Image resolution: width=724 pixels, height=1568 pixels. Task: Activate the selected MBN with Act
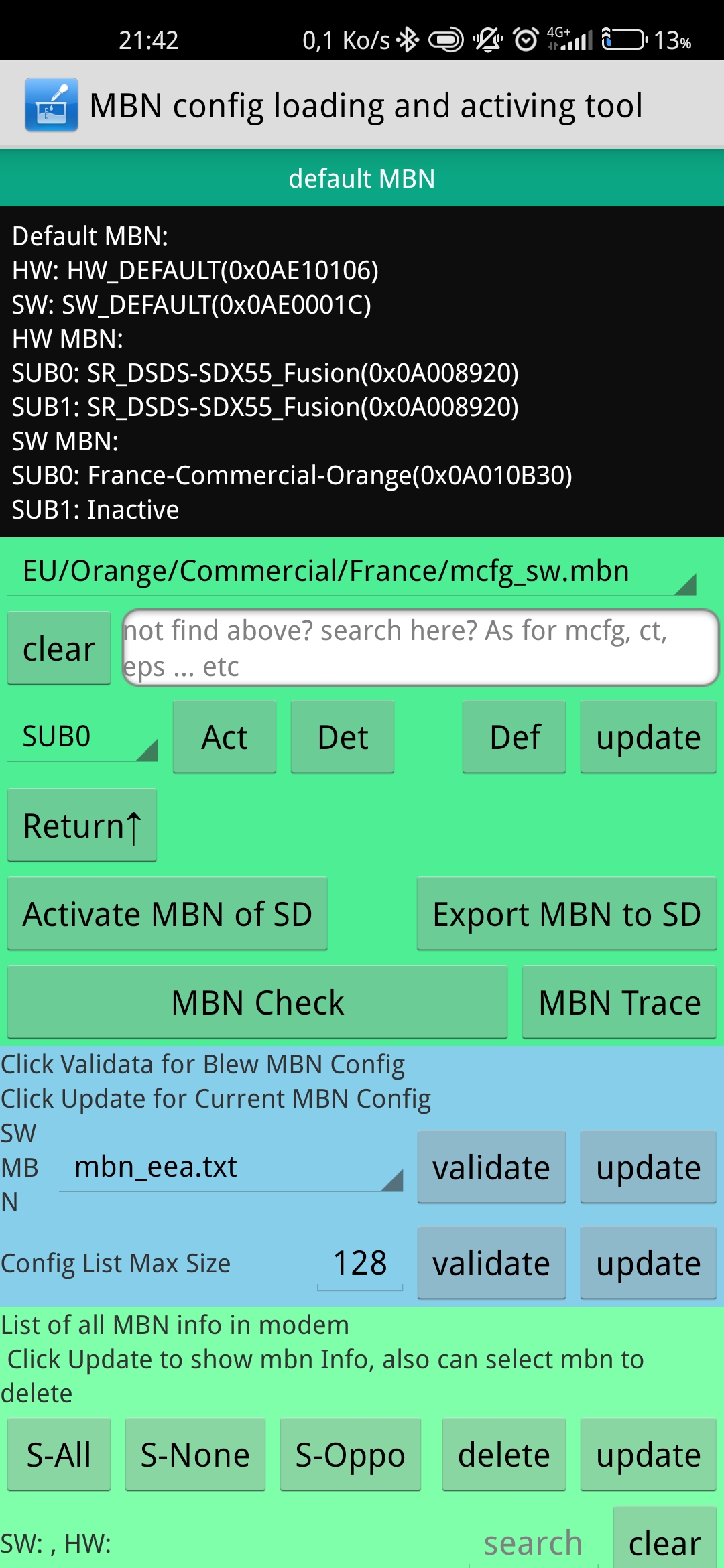point(225,737)
